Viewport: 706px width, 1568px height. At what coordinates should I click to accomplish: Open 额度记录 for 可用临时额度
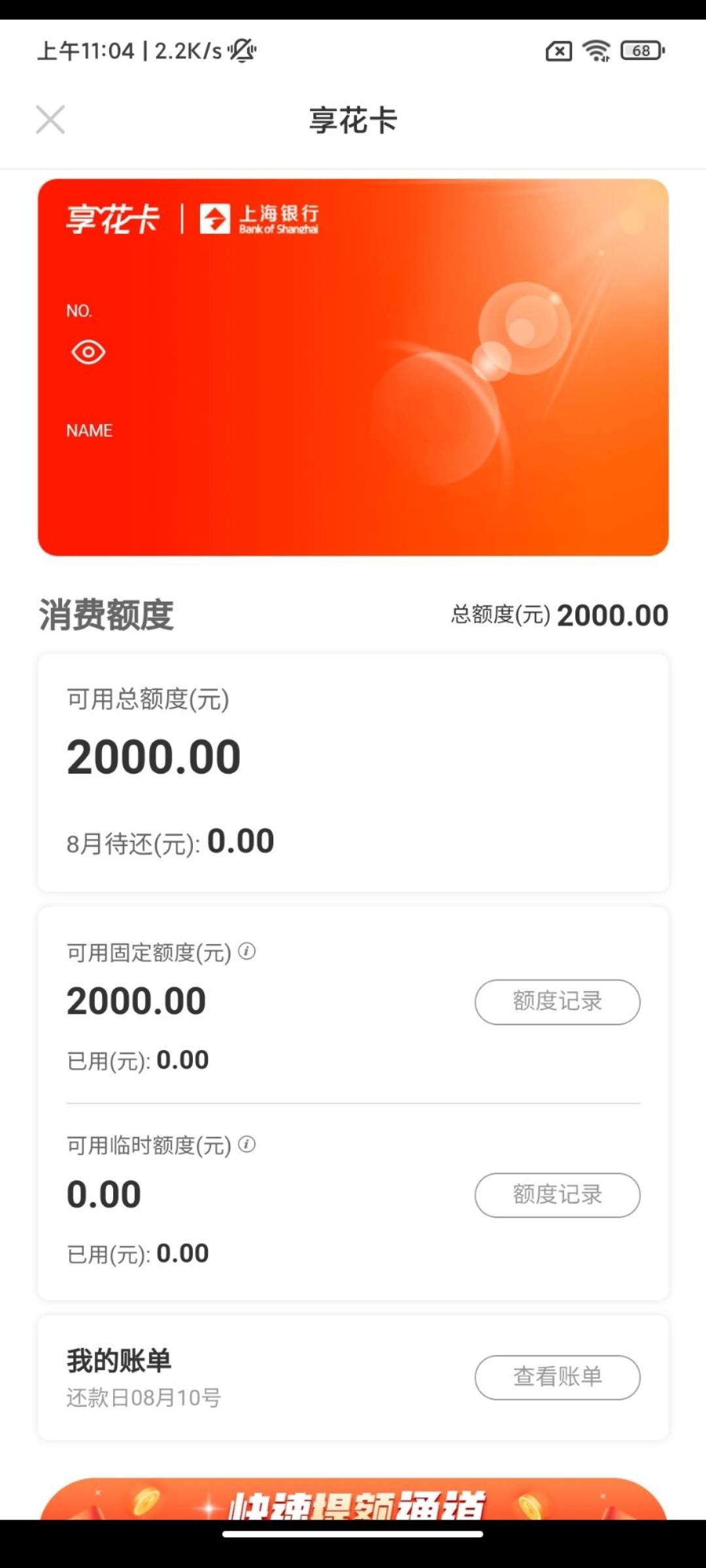tap(557, 1195)
